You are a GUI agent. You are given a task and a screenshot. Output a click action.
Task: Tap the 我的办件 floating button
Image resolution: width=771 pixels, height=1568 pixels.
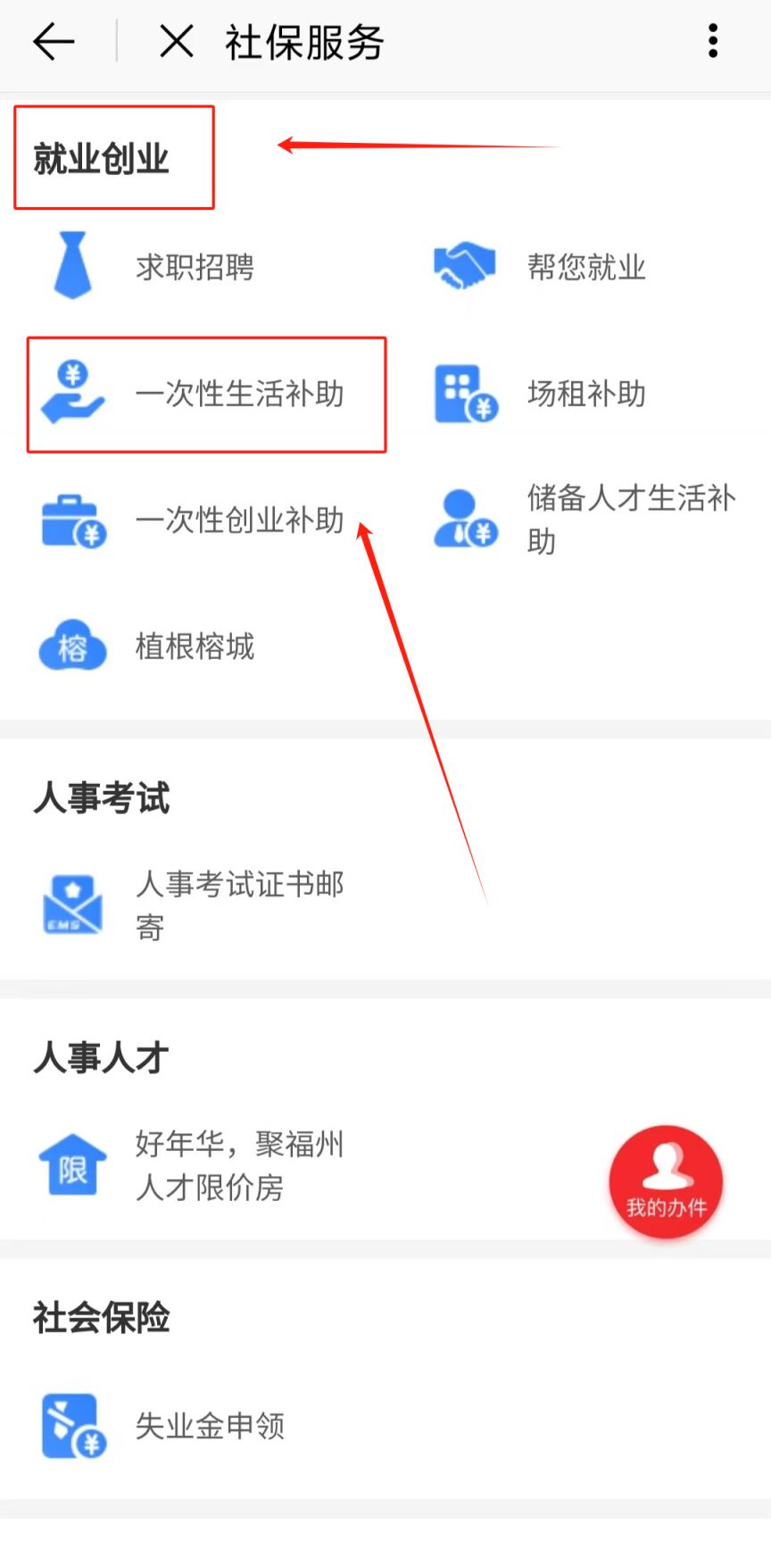tap(666, 1180)
